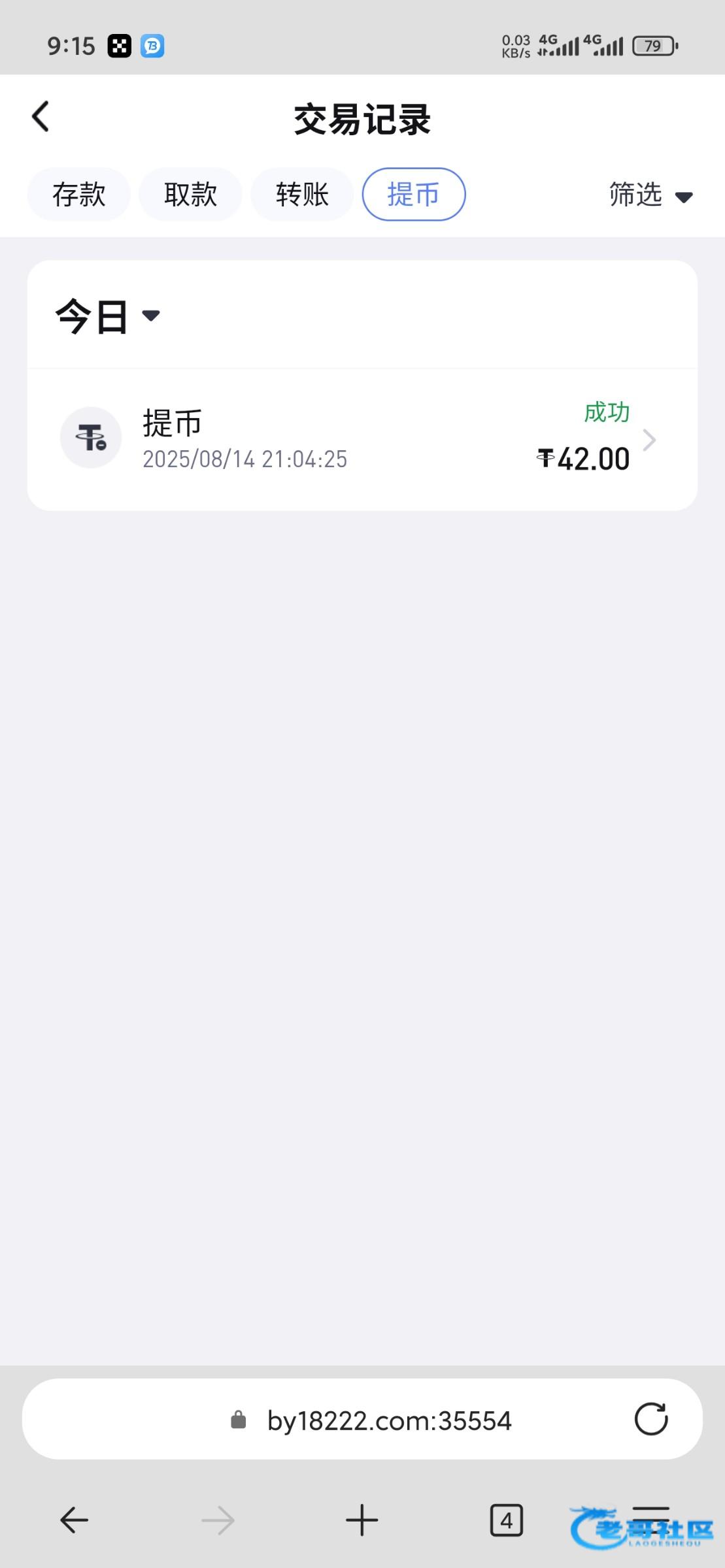The image size is (725, 1568).
Task: Tap the browser back arrow
Action: pyautogui.click(x=74, y=1520)
